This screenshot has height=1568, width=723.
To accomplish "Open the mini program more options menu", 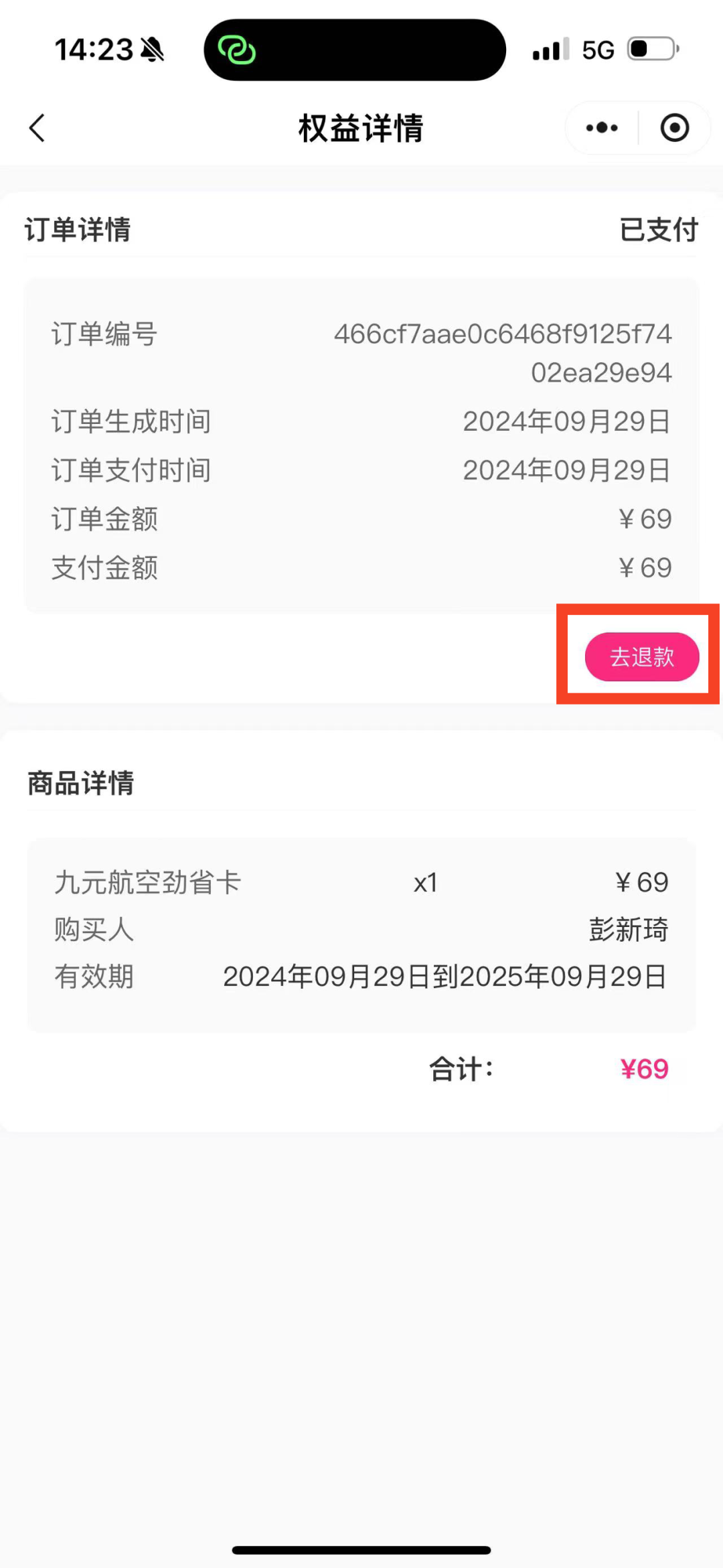I will point(602,127).
